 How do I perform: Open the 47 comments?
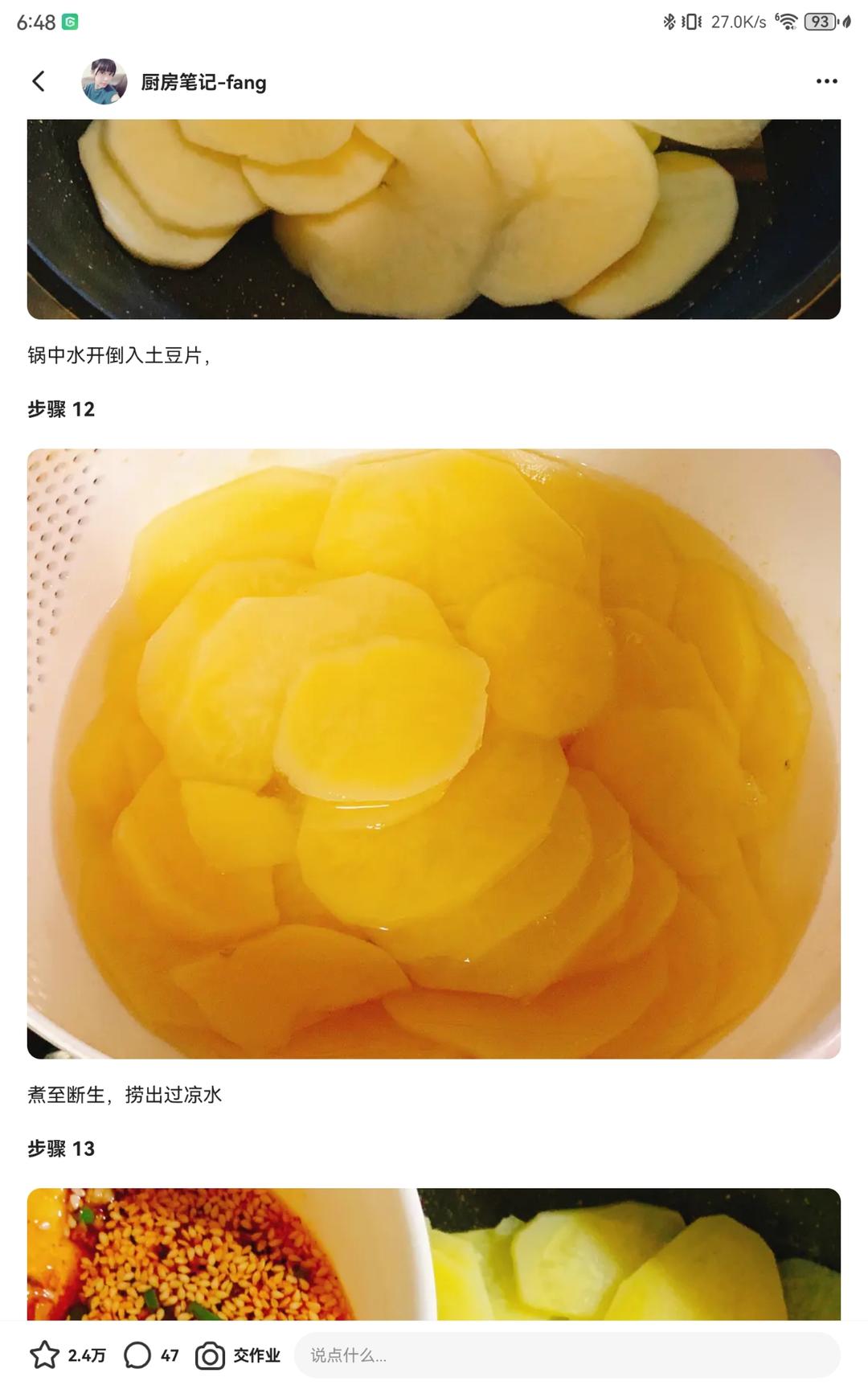coord(138,1355)
